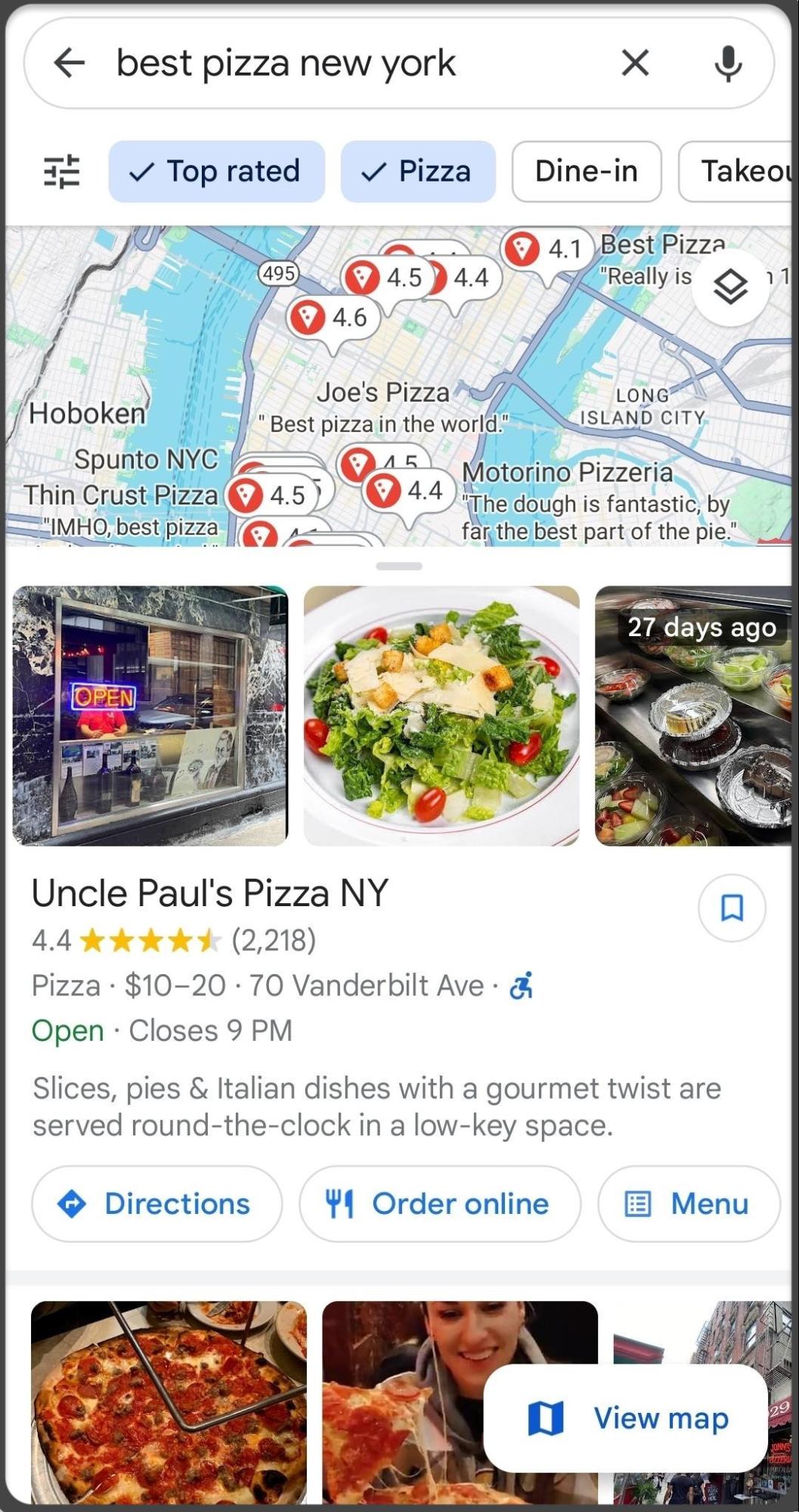Deselect the Top rated chip
The width and height of the screenshot is (799, 1512).
coord(216,171)
